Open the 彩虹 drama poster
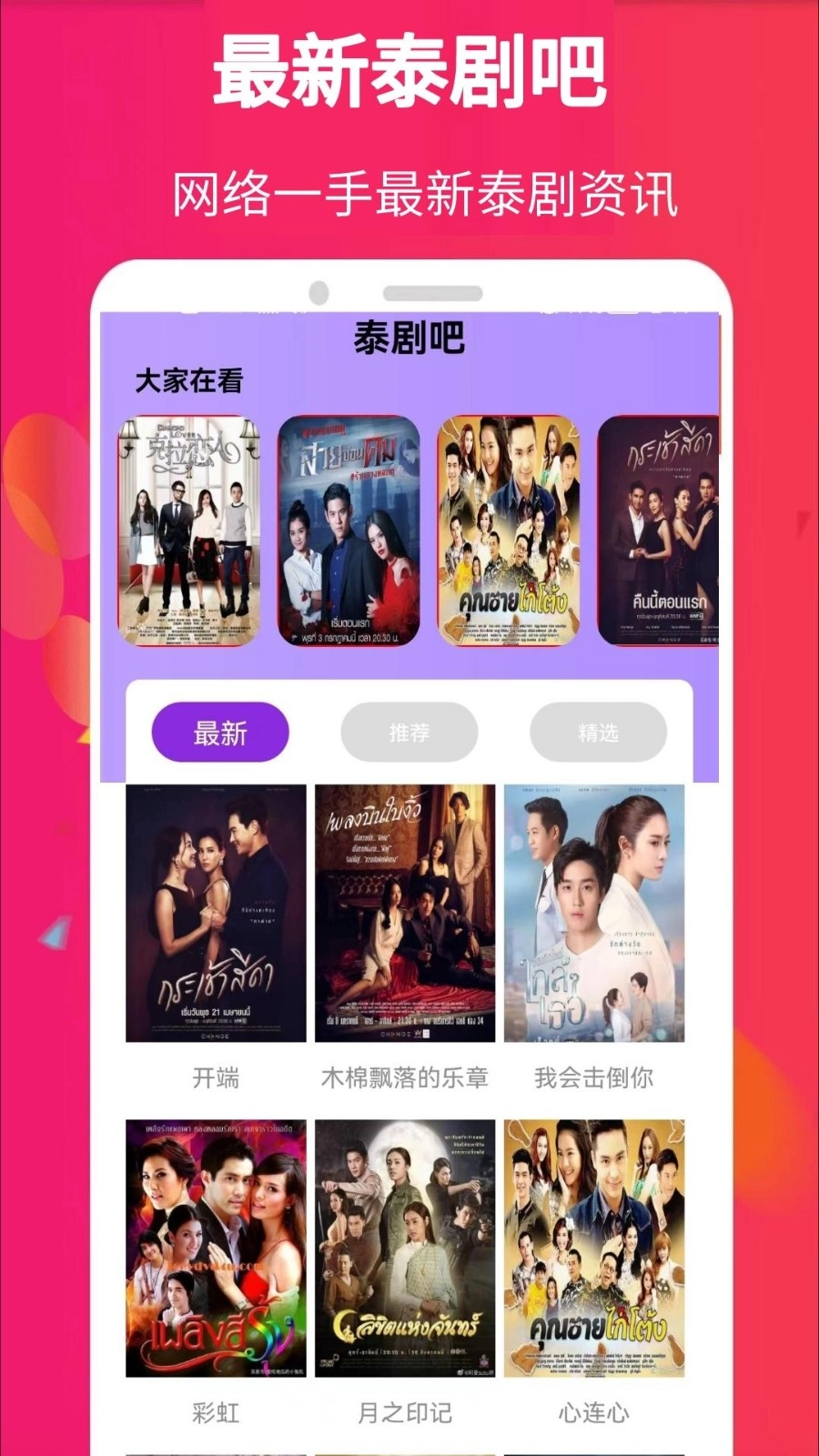The width and height of the screenshot is (819, 1456). coord(216,1247)
